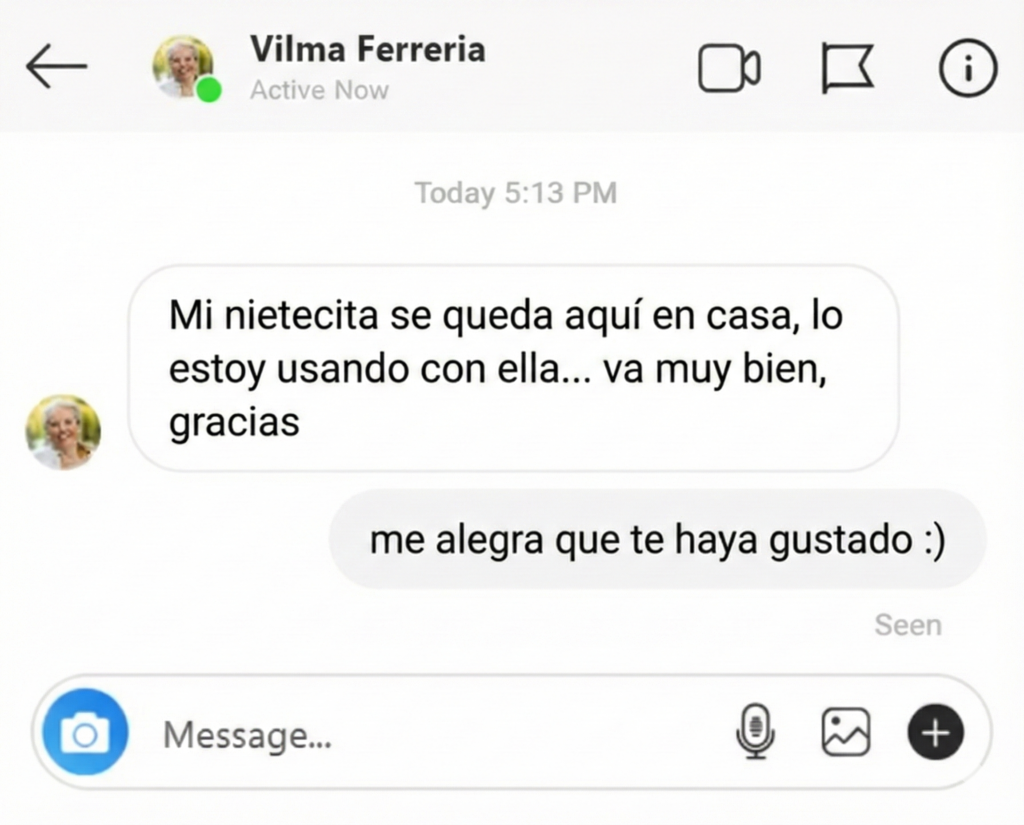Go back using the arrow
This screenshot has height=825, width=1024.
[56, 68]
